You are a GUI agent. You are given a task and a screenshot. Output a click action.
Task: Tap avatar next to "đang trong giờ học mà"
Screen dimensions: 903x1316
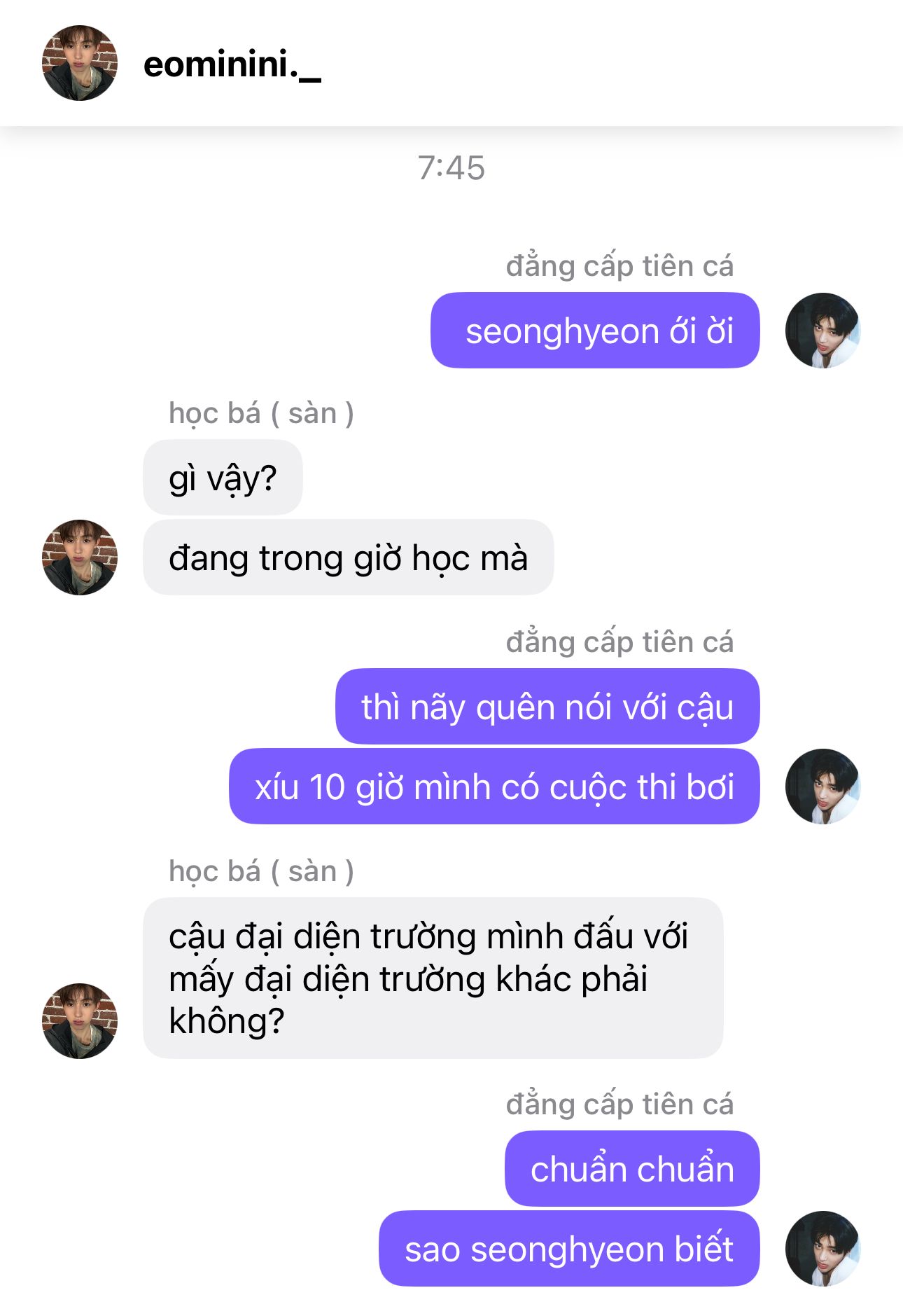pos(80,557)
